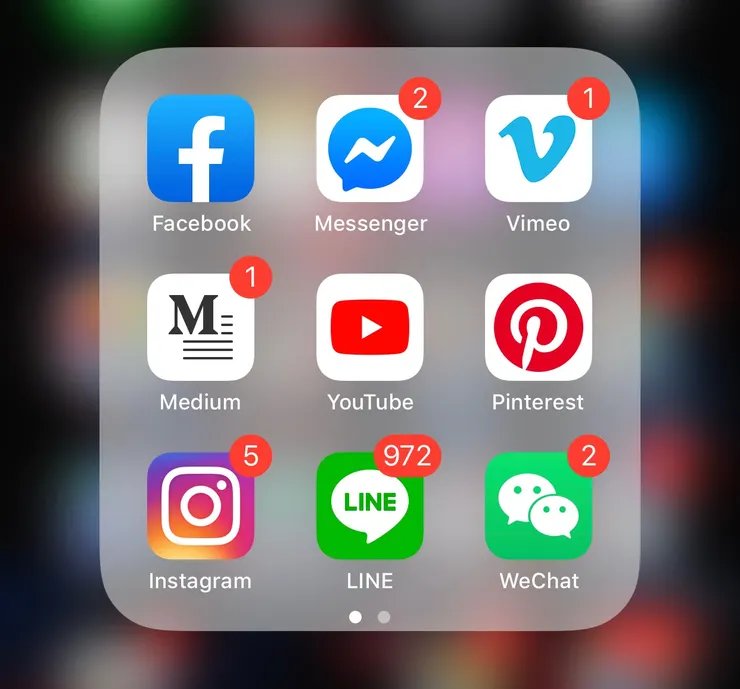Open the WeChat app

pyautogui.click(x=538, y=506)
